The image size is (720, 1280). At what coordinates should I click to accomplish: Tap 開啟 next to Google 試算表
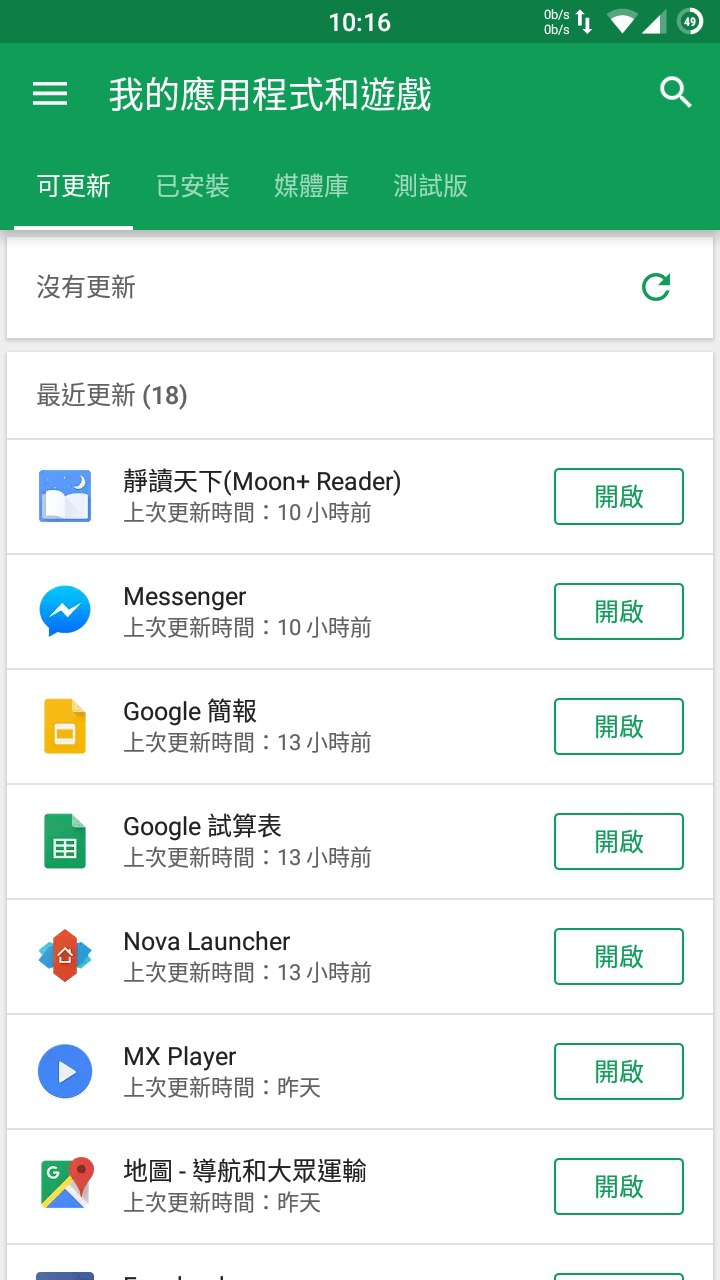click(x=618, y=842)
